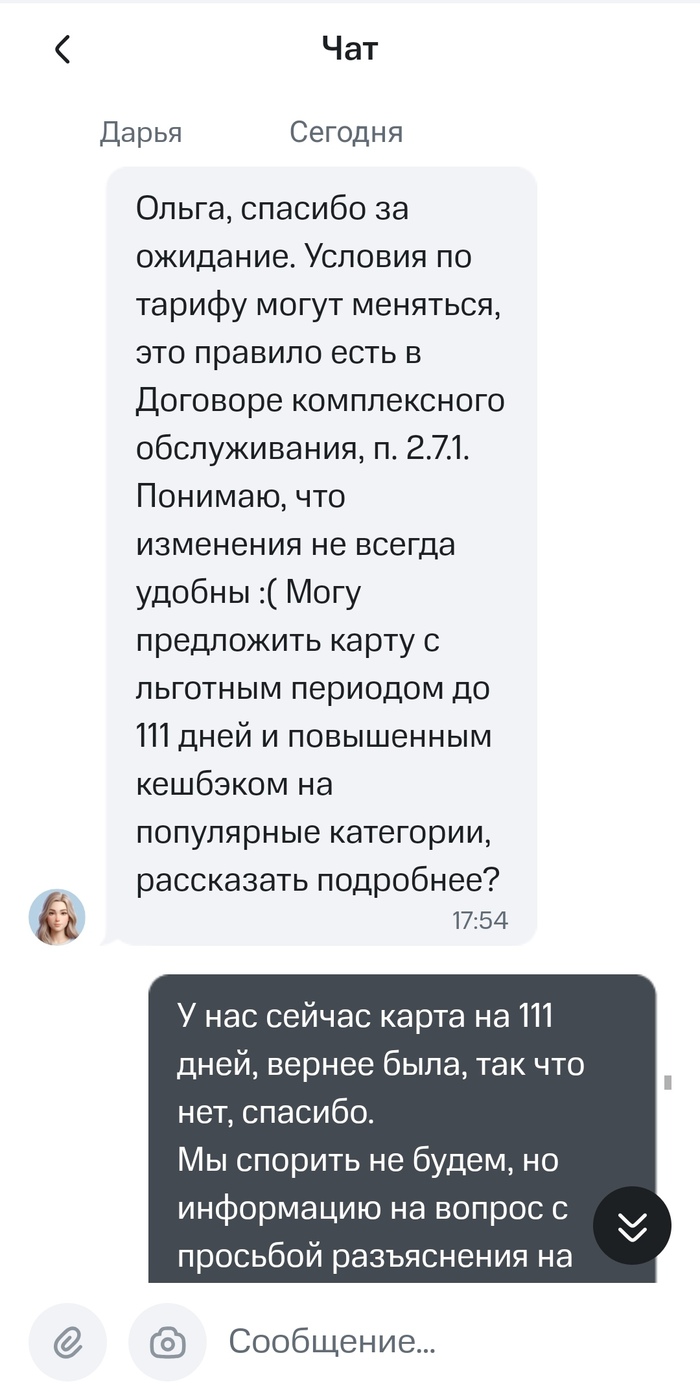This screenshot has height=1397, width=700.
Task: Focus the Сообщение… message field
Action: click(x=440, y=1342)
